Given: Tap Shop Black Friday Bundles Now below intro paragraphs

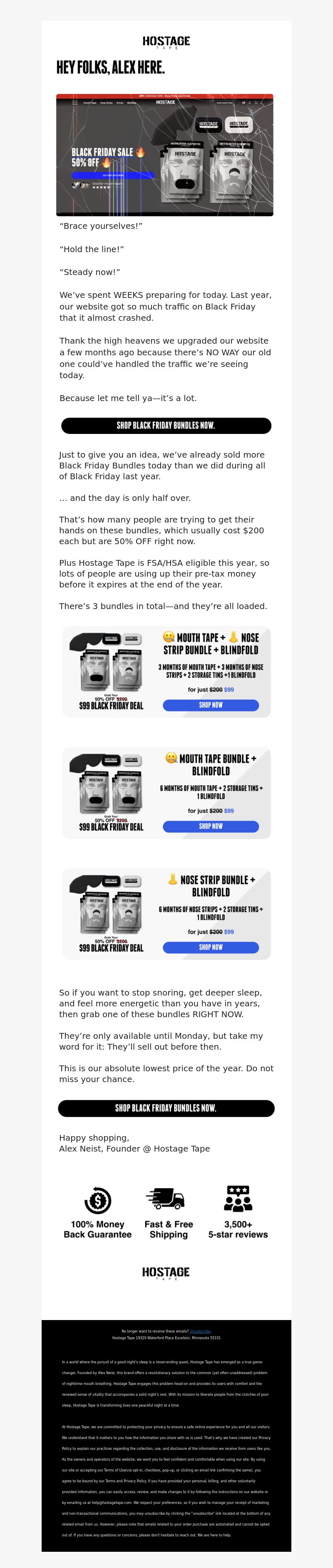Looking at the screenshot, I should pyautogui.click(x=166, y=426).
